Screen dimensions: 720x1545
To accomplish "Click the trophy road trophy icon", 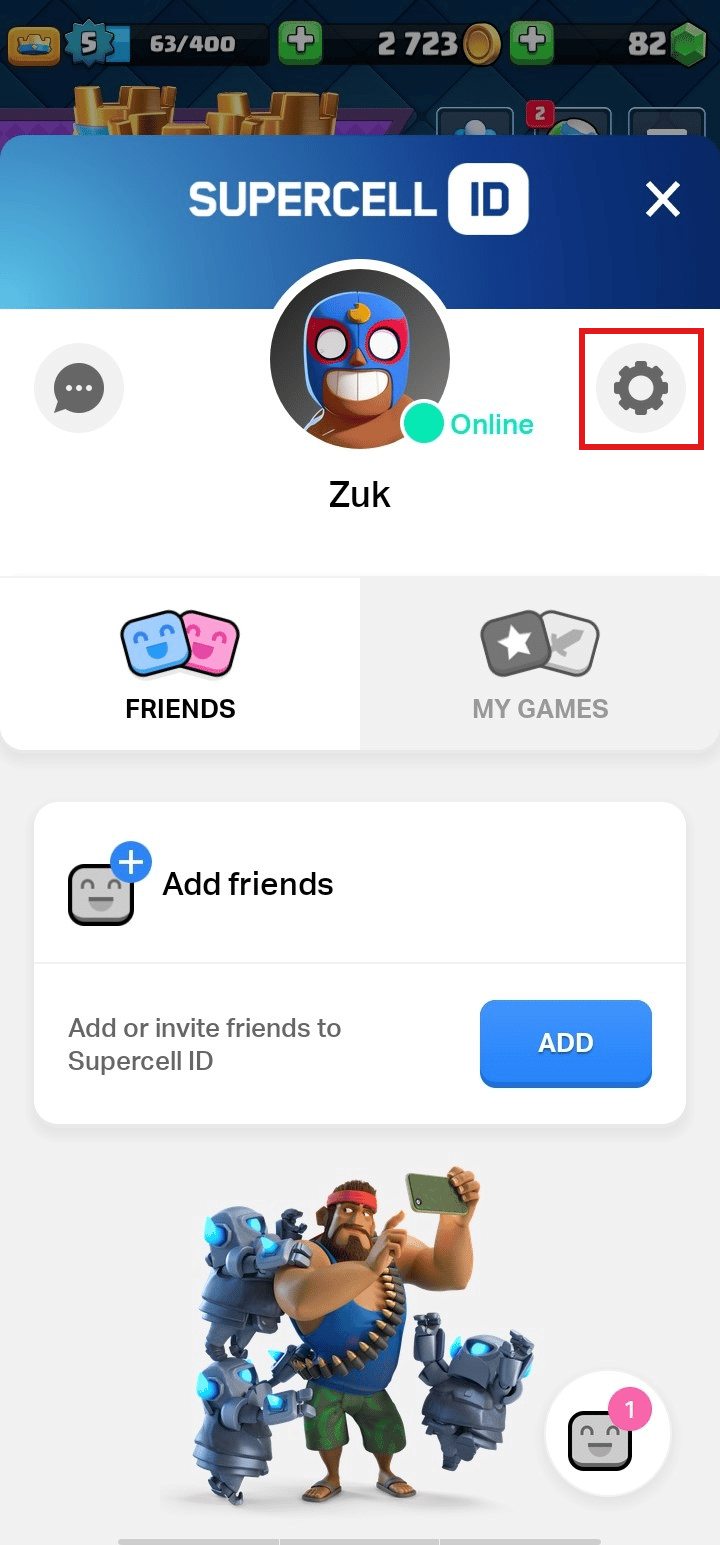I will [33, 43].
